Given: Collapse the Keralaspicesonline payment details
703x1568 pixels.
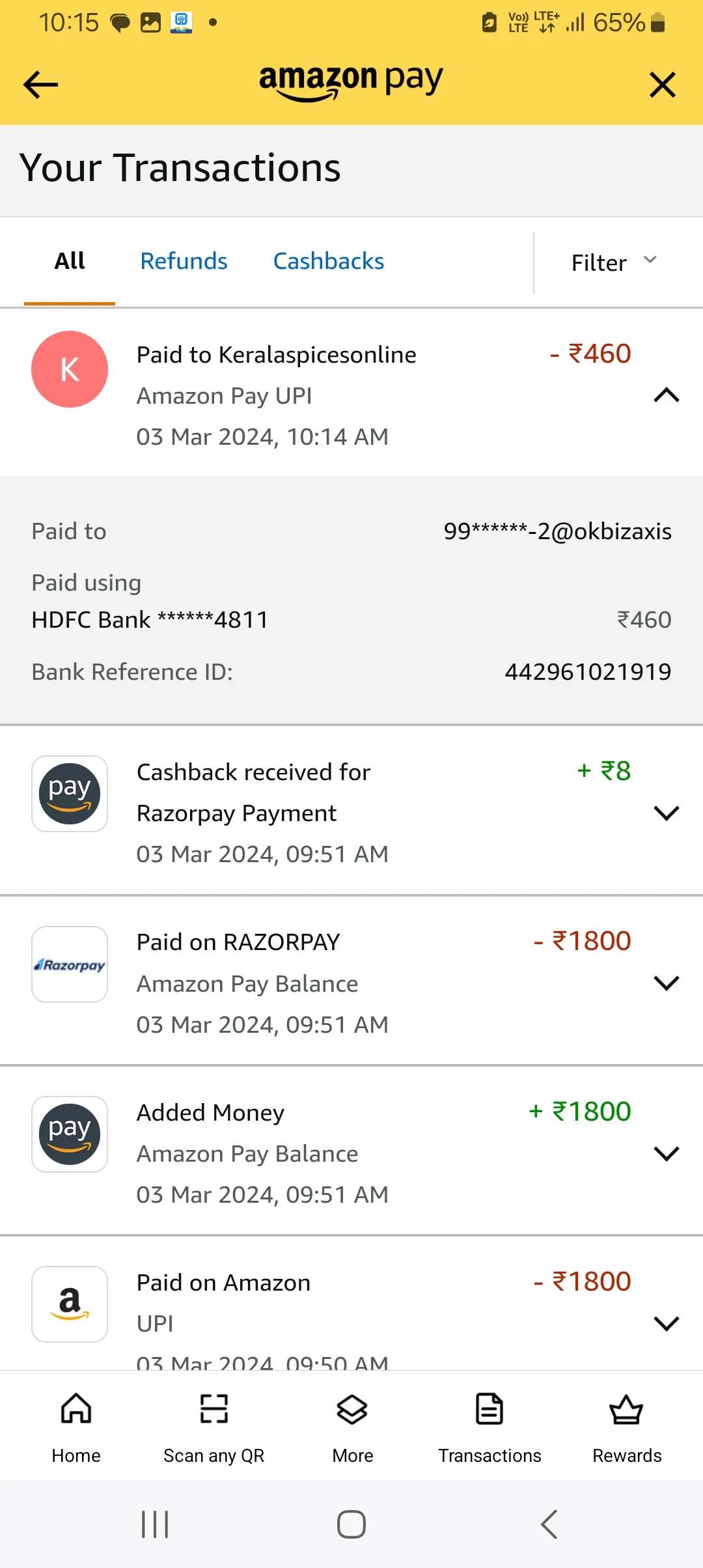Looking at the screenshot, I should (666, 395).
